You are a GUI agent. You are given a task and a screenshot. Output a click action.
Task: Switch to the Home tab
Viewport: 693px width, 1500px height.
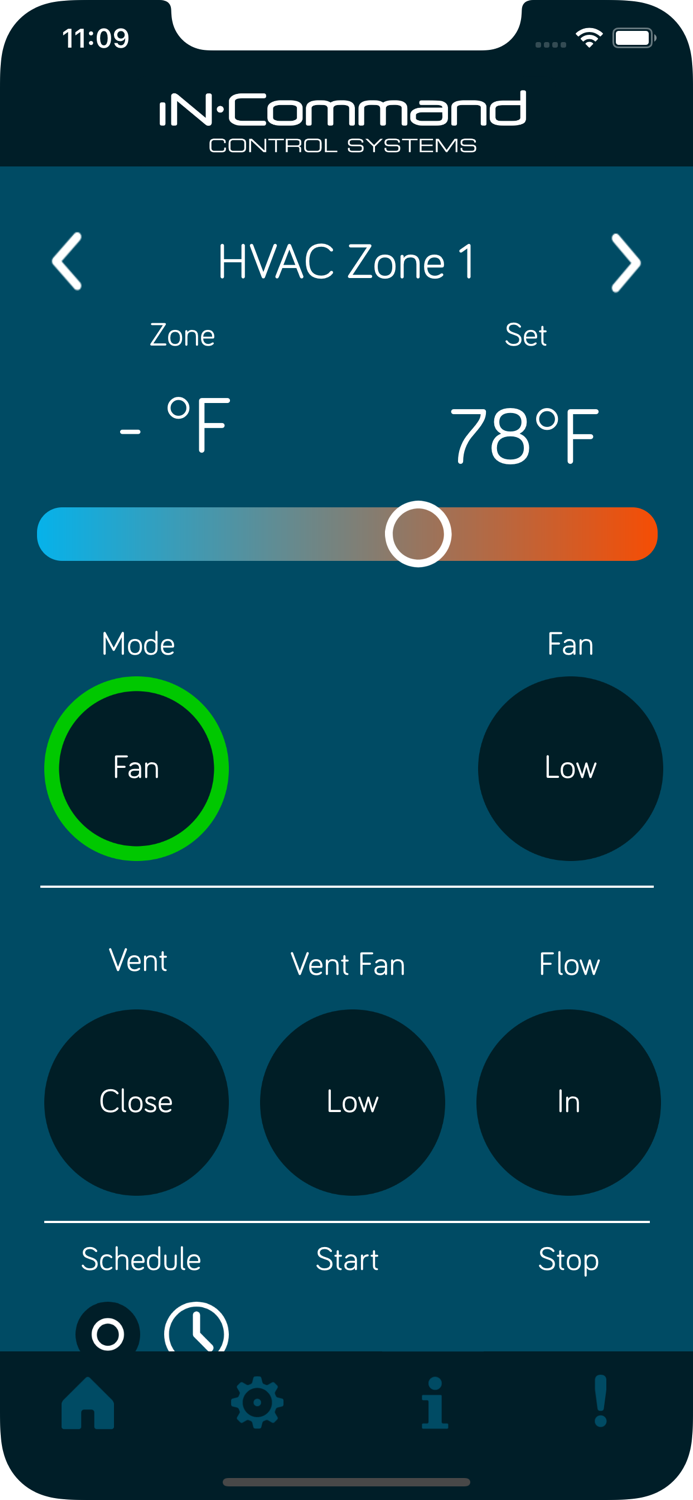tap(88, 1403)
